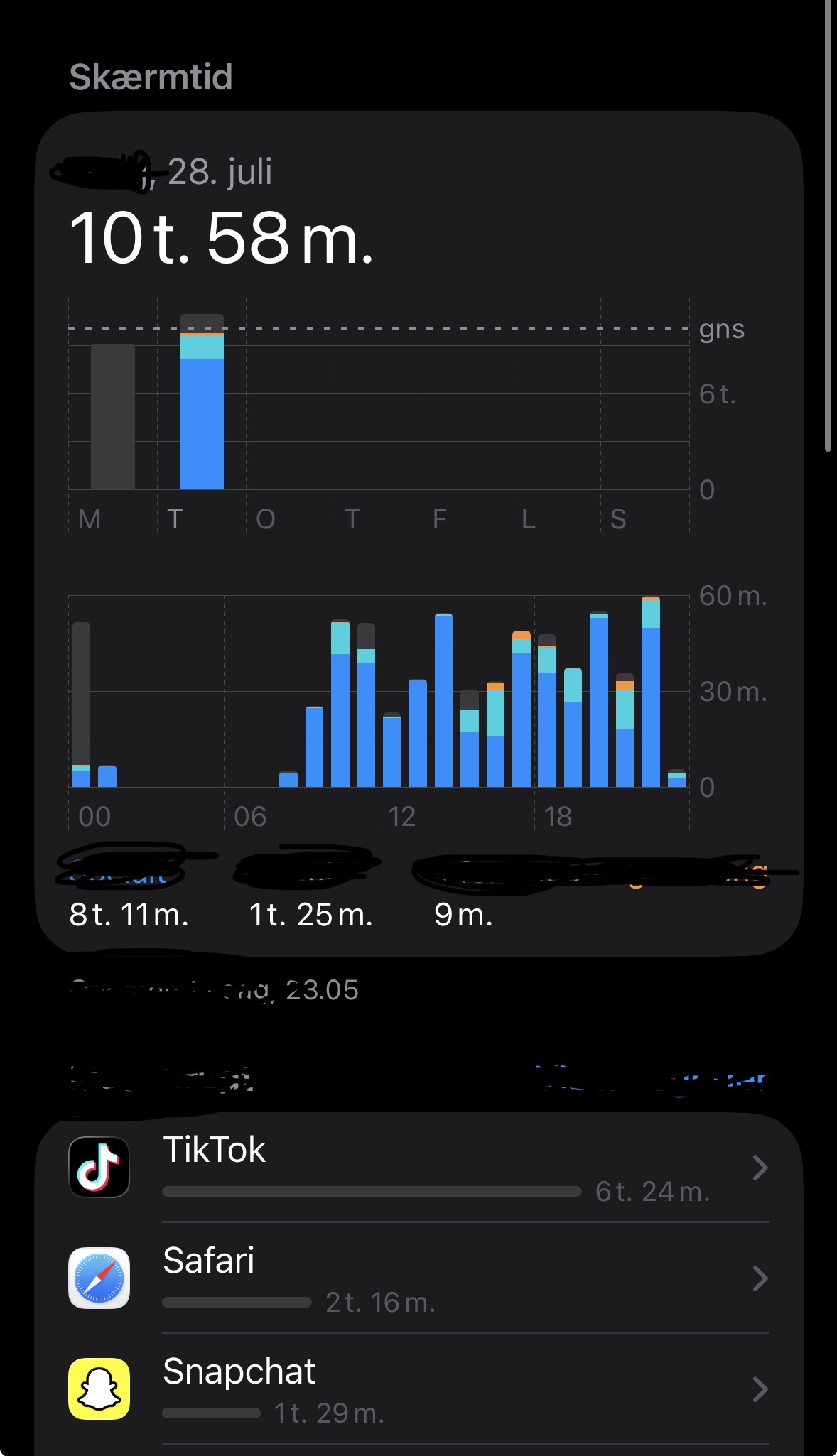Select Monday's bar in the weekly chart
The height and width of the screenshot is (1456, 837).
coord(113,417)
